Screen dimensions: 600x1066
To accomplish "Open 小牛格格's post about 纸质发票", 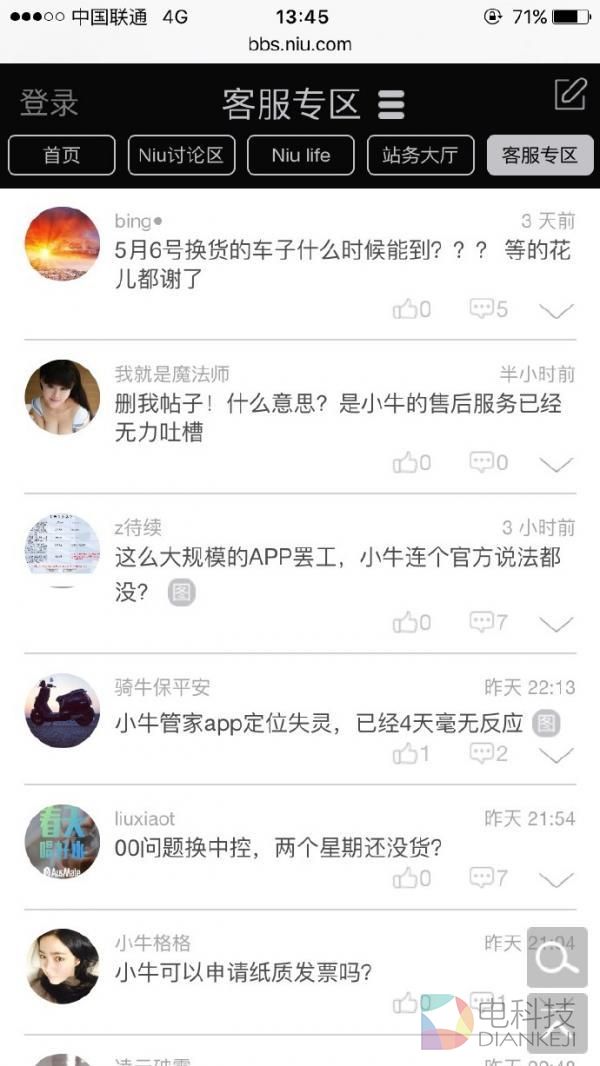I will 244,972.
